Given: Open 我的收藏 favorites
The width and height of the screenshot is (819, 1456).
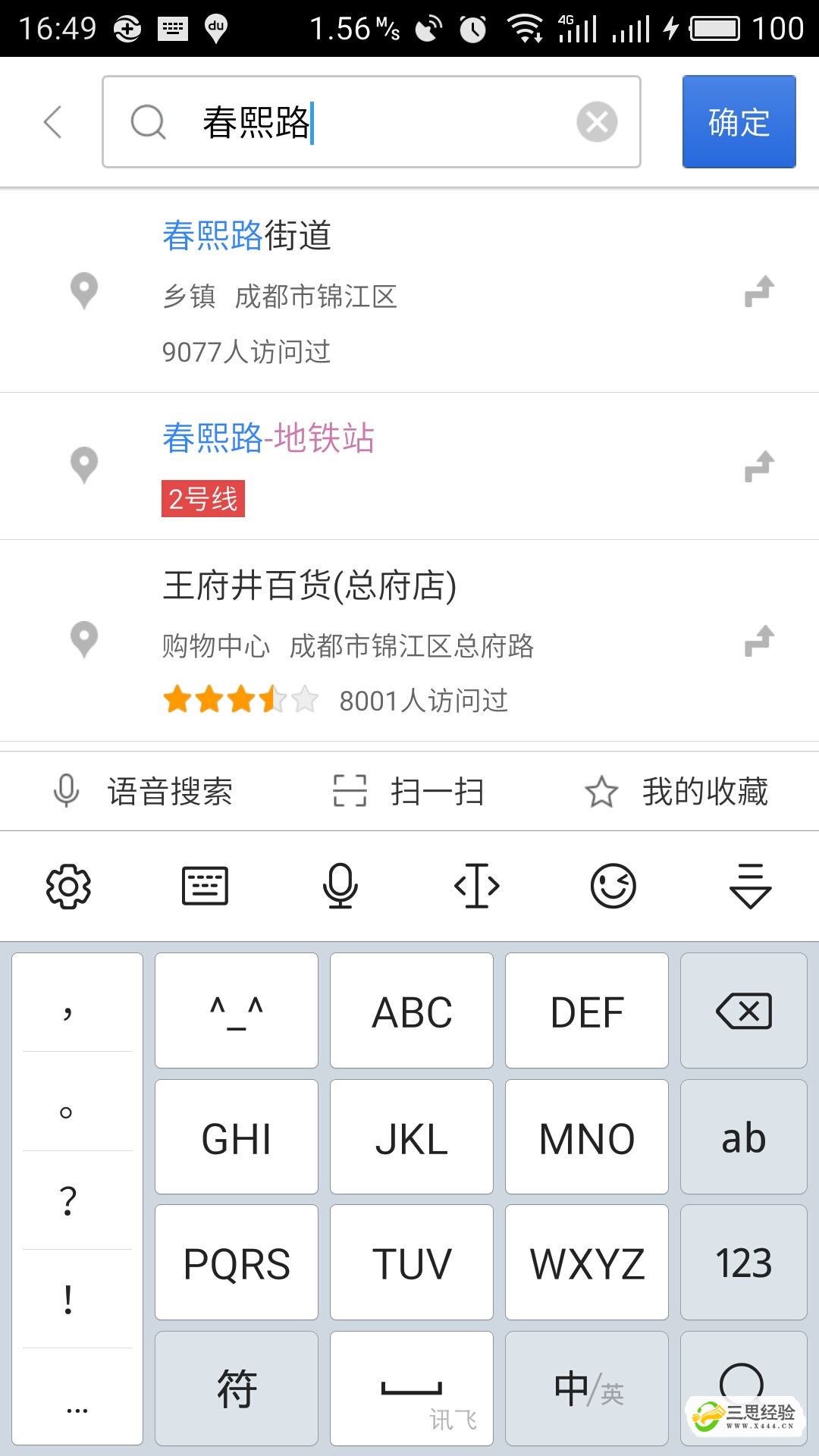Looking at the screenshot, I should (x=676, y=792).
